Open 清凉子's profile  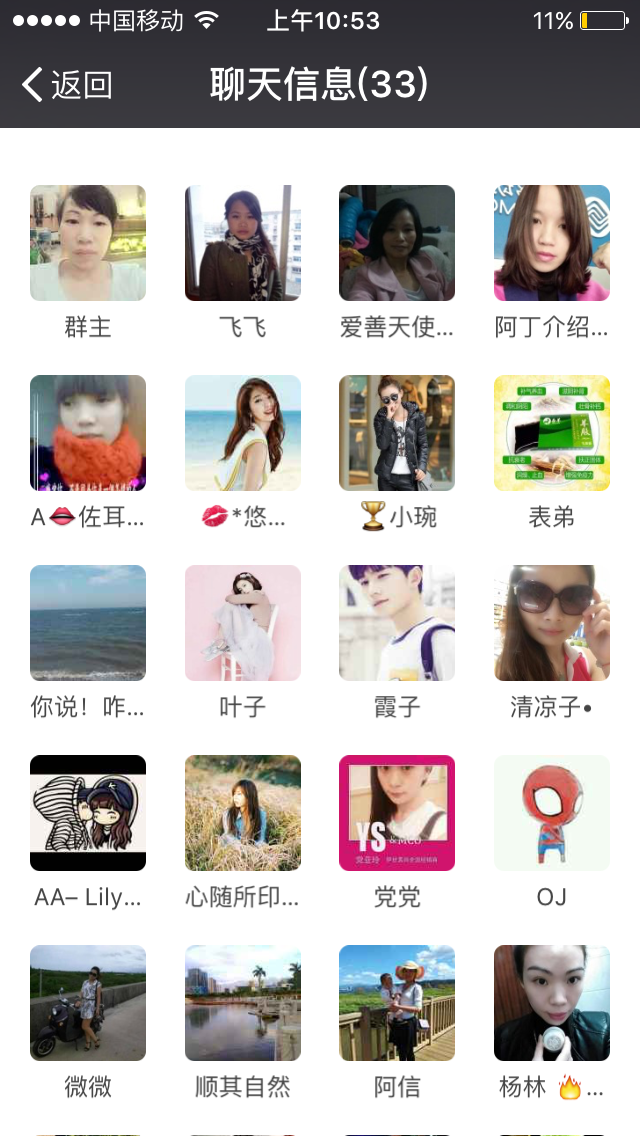point(552,623)
